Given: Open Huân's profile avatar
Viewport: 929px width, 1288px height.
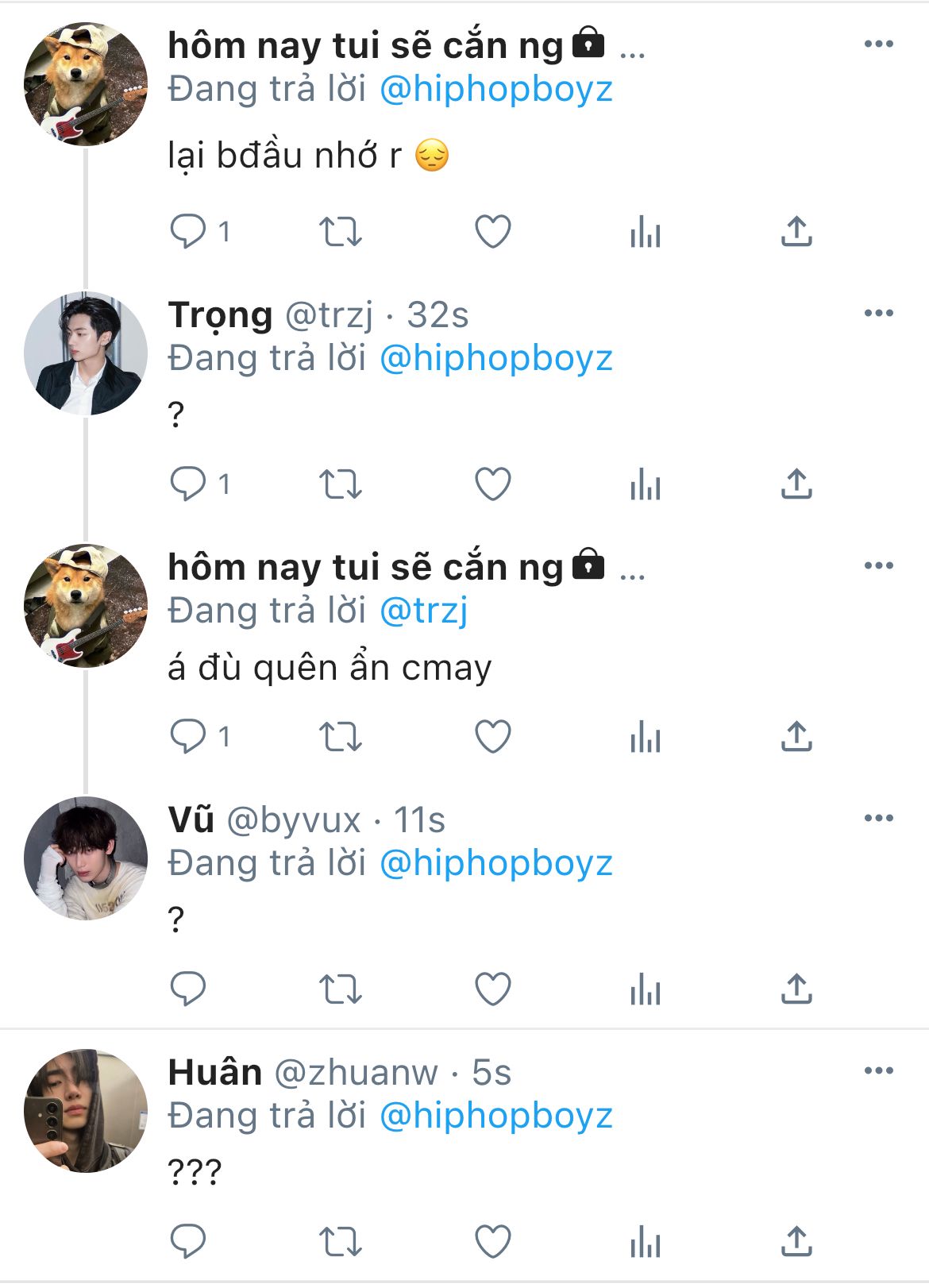Looking at the screenshot, I should (x=86, y=1111).
